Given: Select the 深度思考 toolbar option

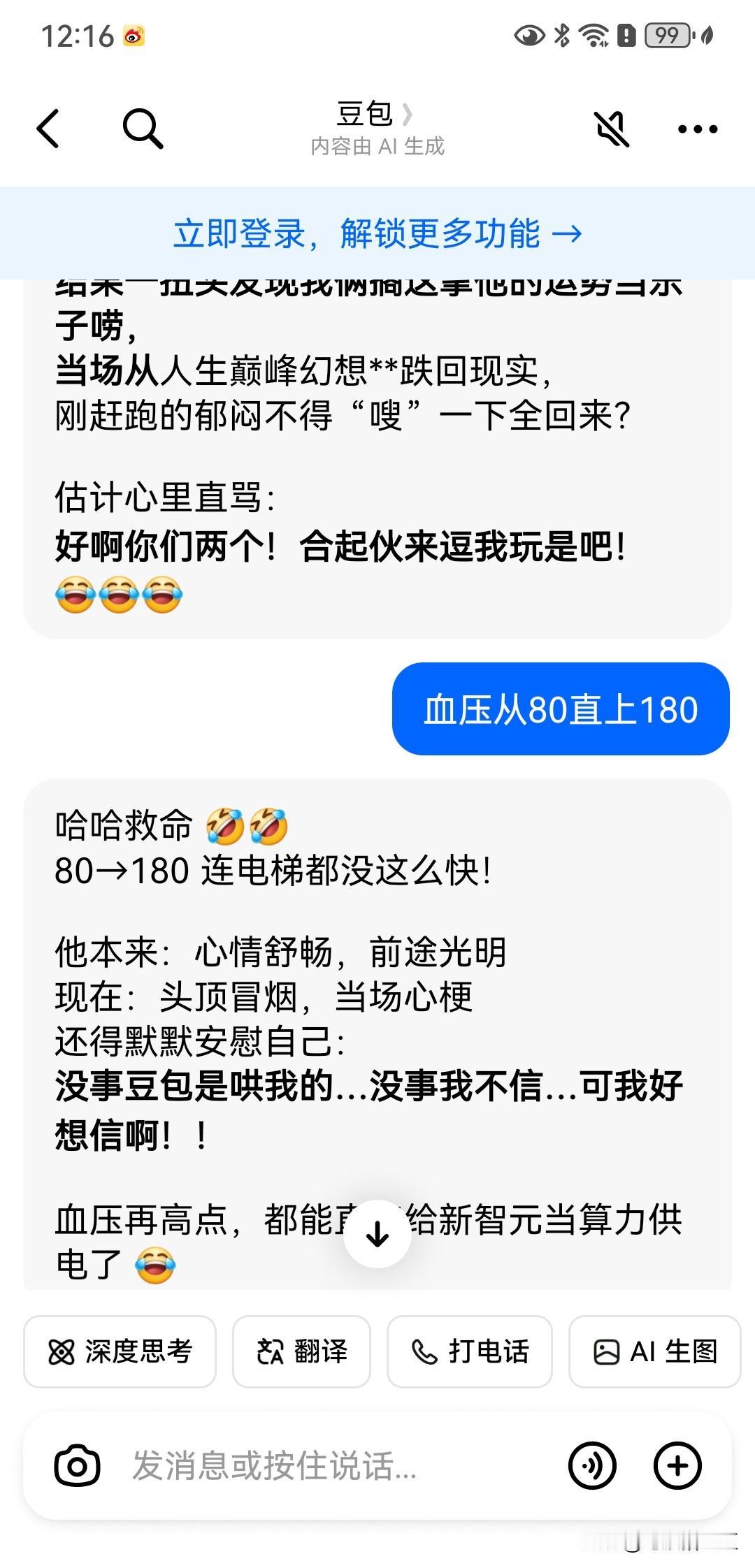Looking at the screenshot, I should point(119,1351).
